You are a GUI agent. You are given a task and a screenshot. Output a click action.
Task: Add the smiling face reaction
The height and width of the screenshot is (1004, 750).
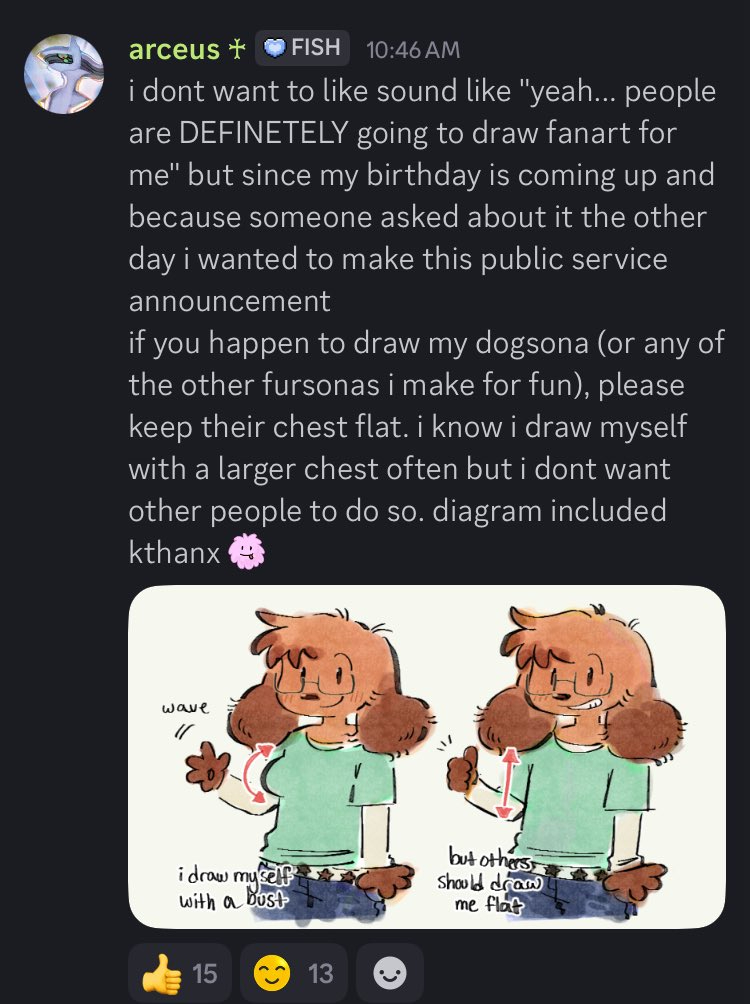[297, 973]
